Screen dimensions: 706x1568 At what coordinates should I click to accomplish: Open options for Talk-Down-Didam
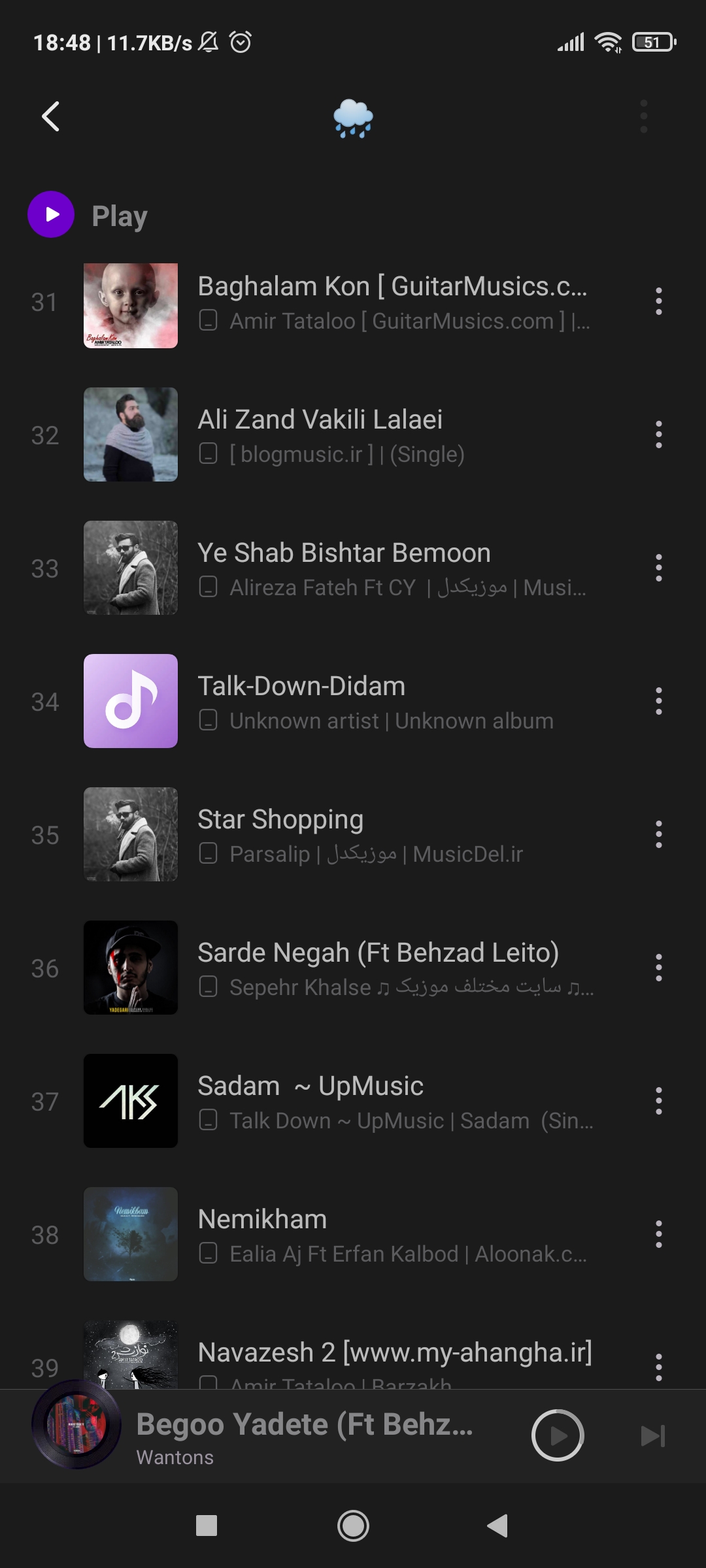click(658, 702)
